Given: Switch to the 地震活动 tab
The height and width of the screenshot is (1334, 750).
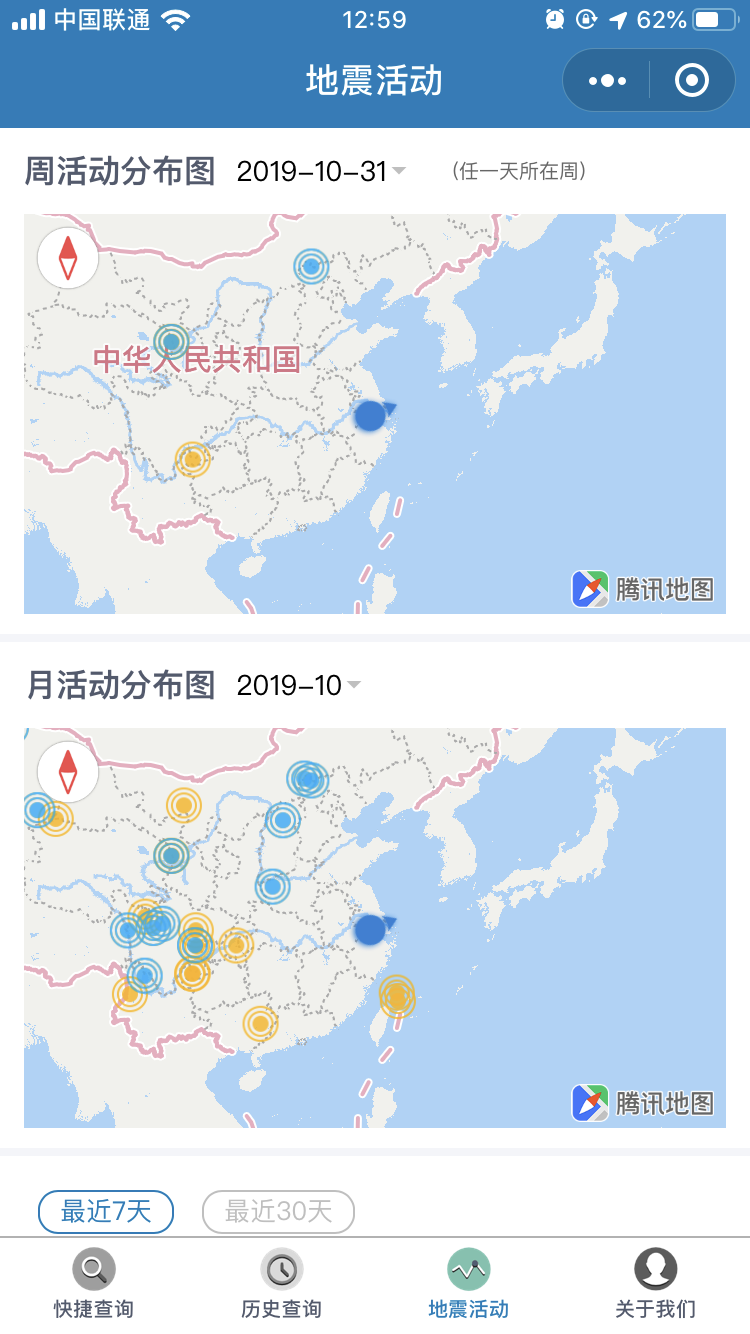Looking at the screenshot, I should point(469,1284).
